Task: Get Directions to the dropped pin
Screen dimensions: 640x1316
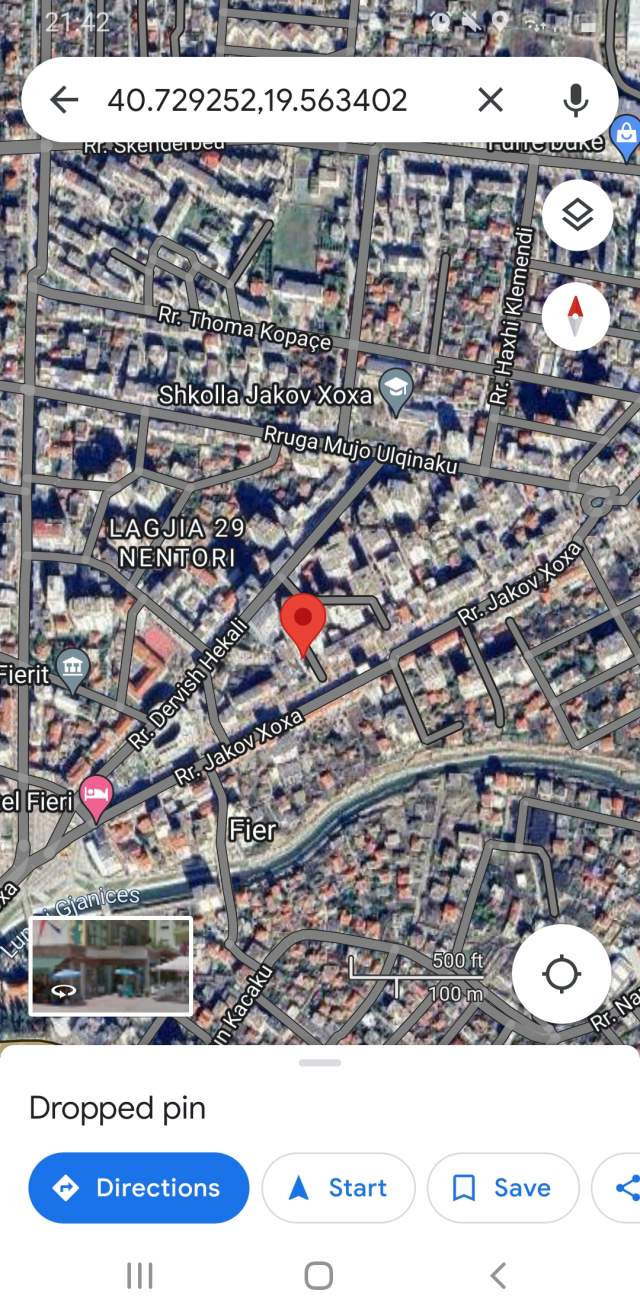Action: [138, 1188]
